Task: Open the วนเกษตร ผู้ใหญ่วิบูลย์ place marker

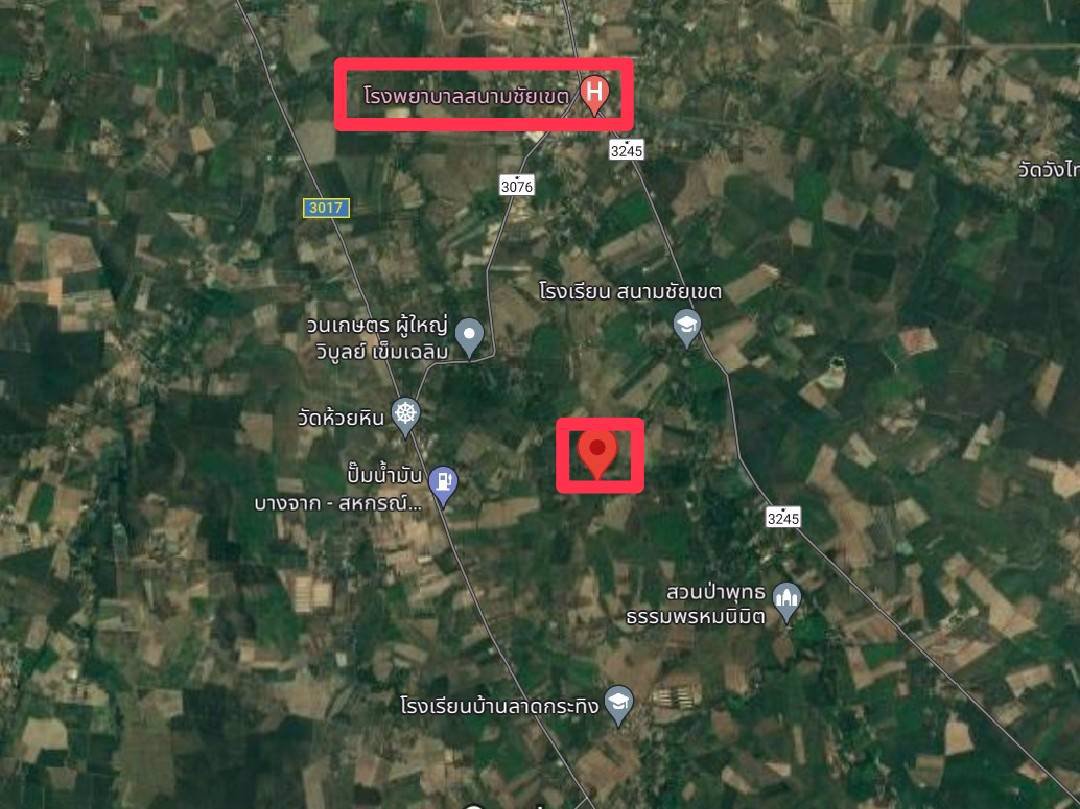Action: click(469, 335)
